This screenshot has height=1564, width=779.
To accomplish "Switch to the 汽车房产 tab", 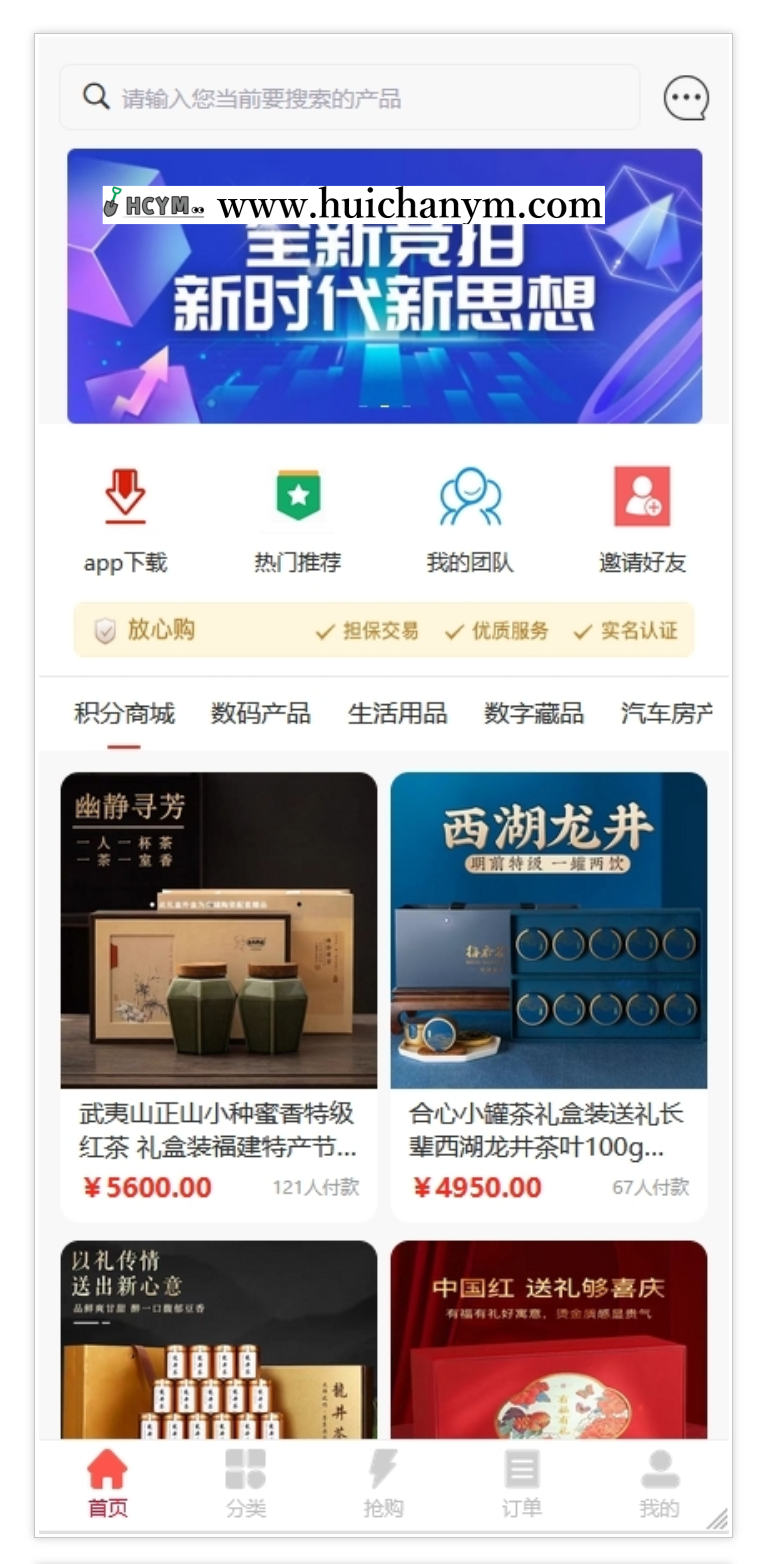I will click(x=668, y=713).
